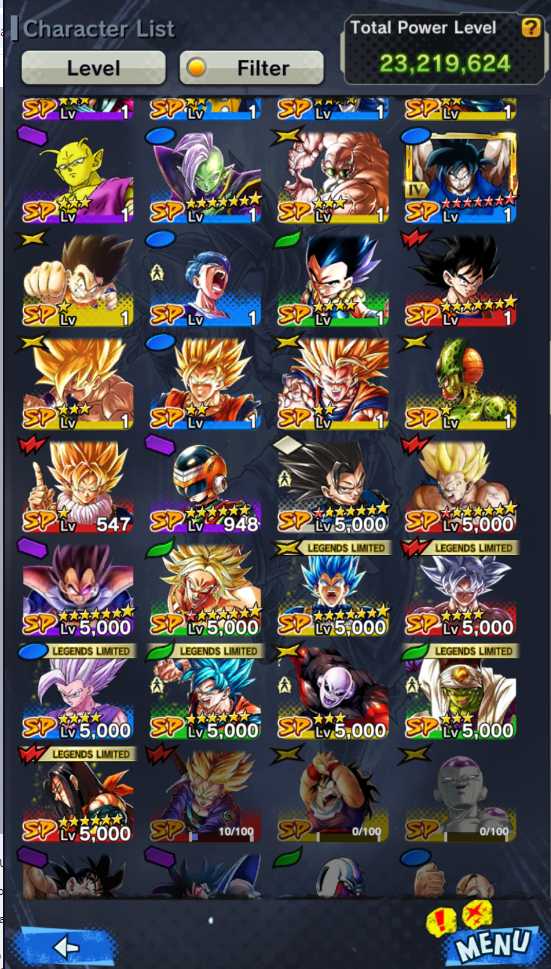Tap the Level sort button

click(x=93, y=67)
